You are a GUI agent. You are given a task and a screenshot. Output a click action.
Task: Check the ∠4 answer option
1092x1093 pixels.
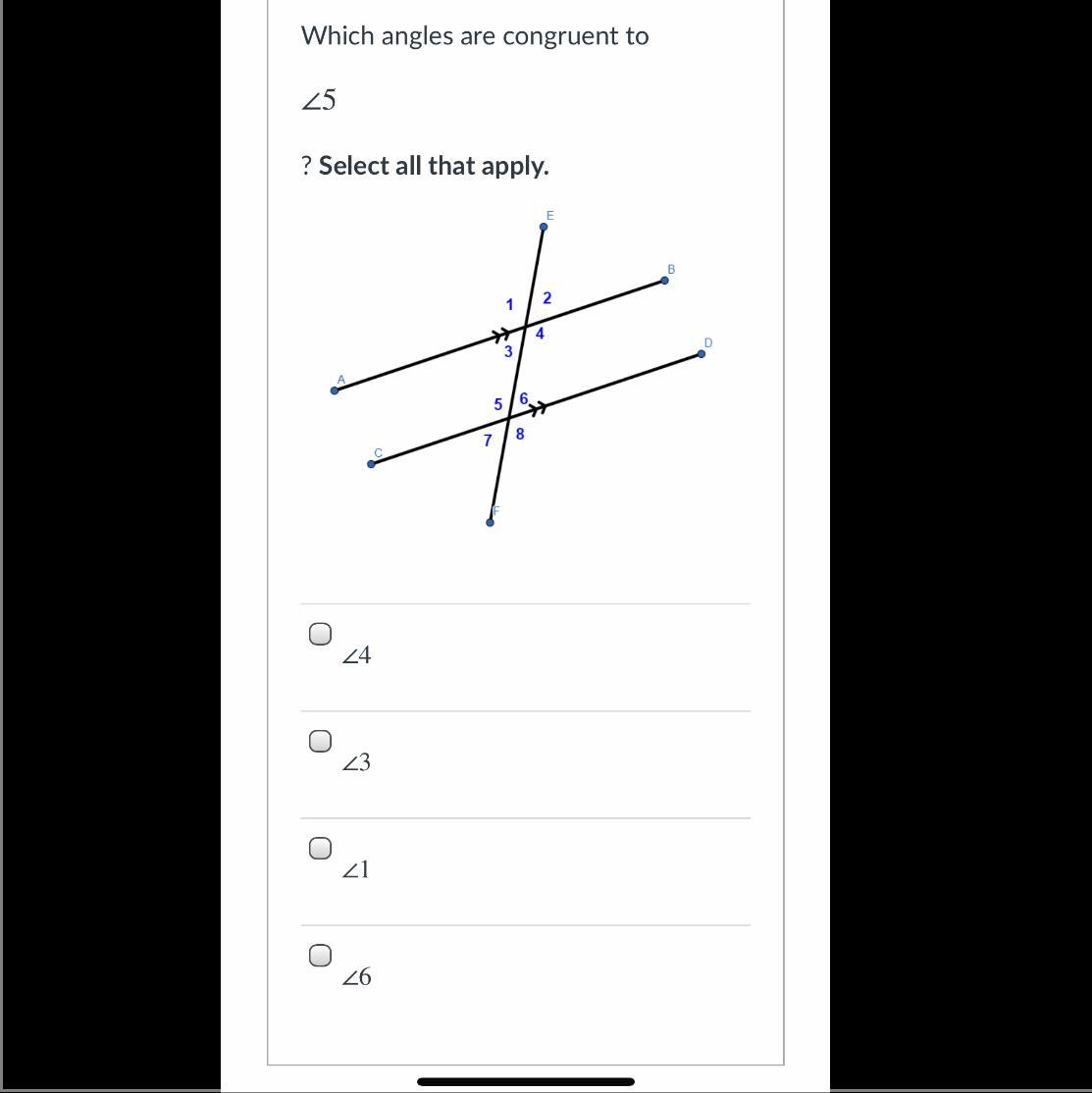tap(320, 634)
